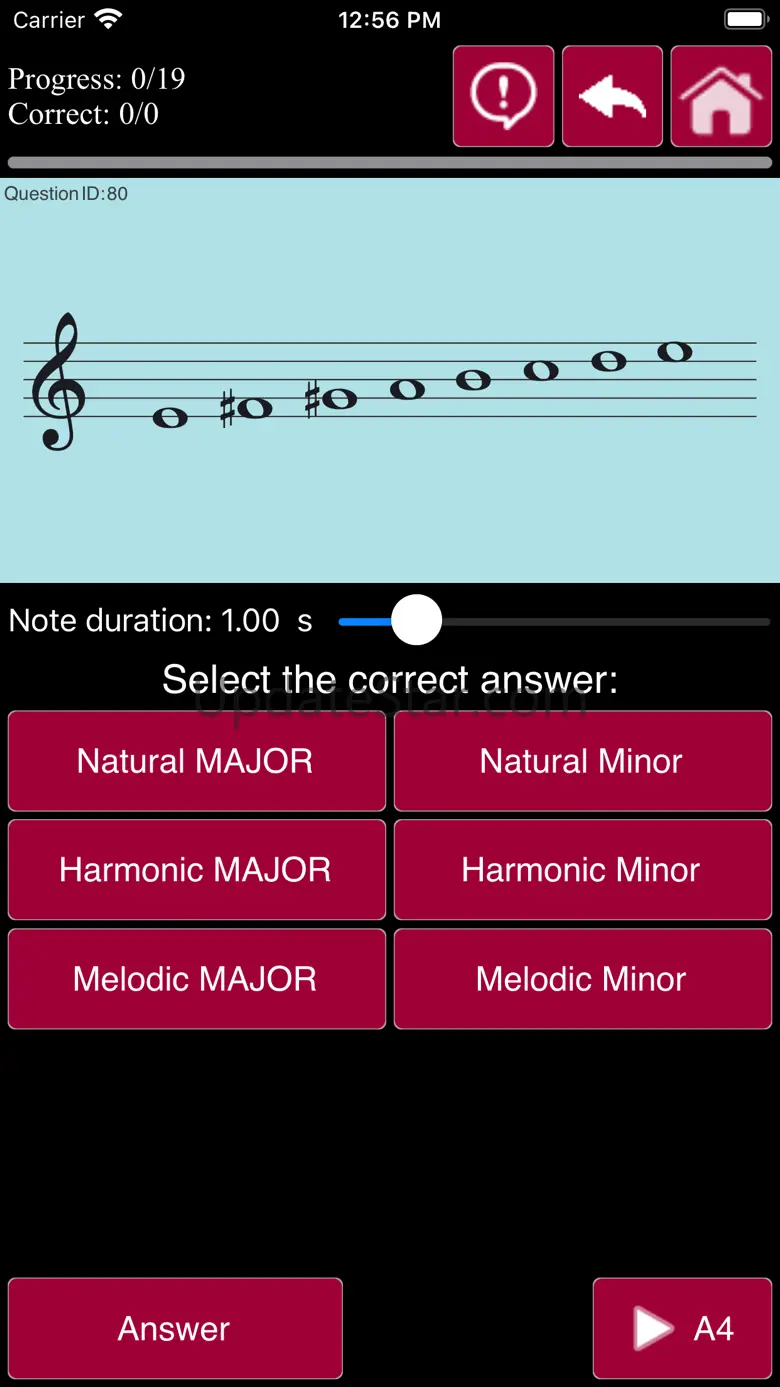Choose Natural MAJOR as the answer
The width and height of the screenshot is (780, 1387).
(196, 761)
